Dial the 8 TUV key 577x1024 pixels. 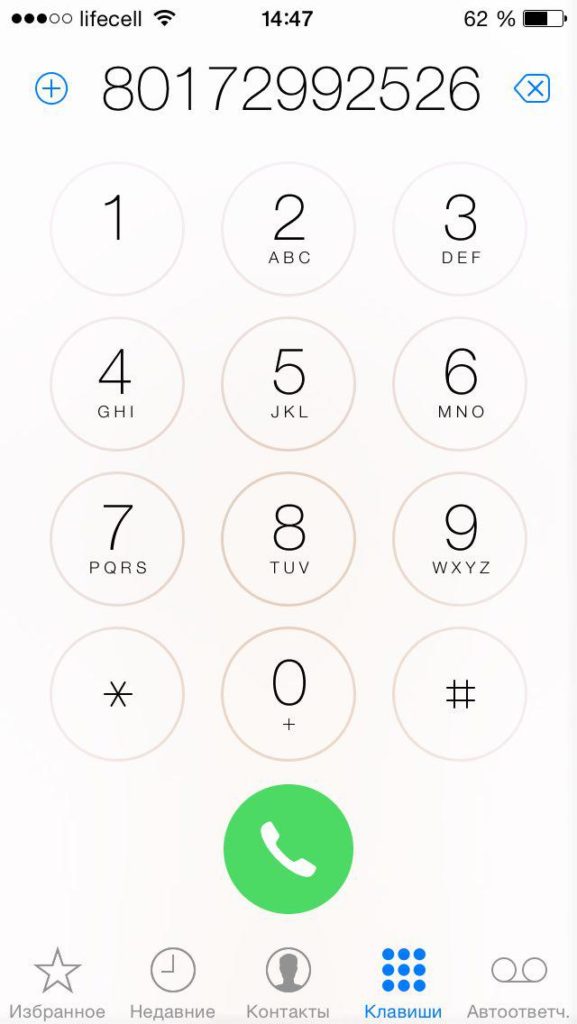point(288,539)
